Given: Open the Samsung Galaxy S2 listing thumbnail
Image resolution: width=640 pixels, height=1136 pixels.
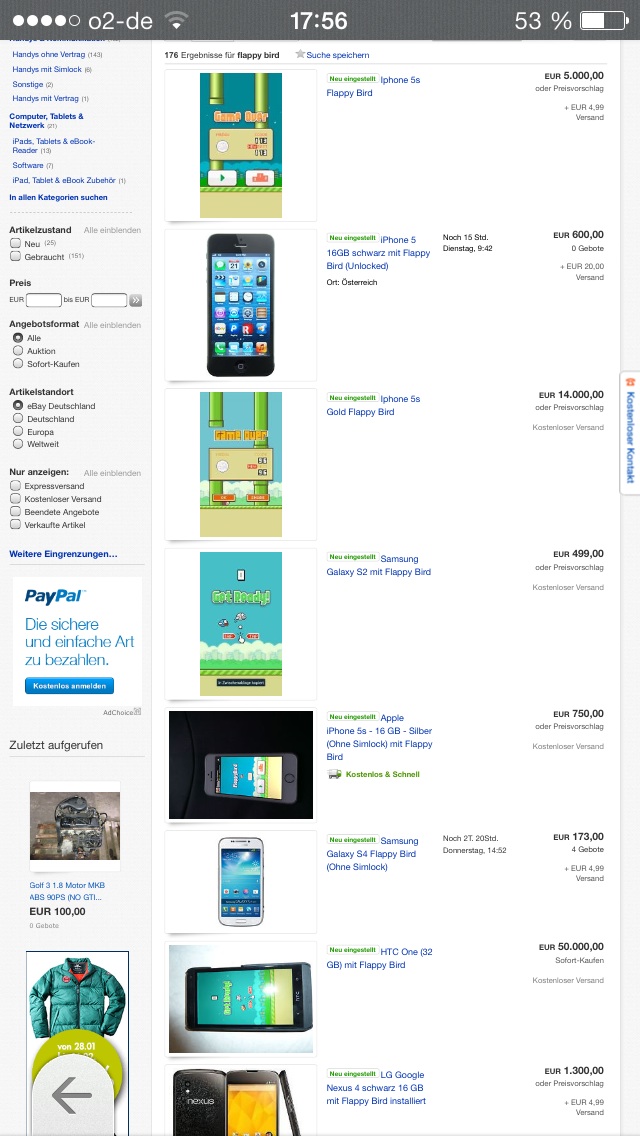Looking at the screenshot, I should coord(241,624).
